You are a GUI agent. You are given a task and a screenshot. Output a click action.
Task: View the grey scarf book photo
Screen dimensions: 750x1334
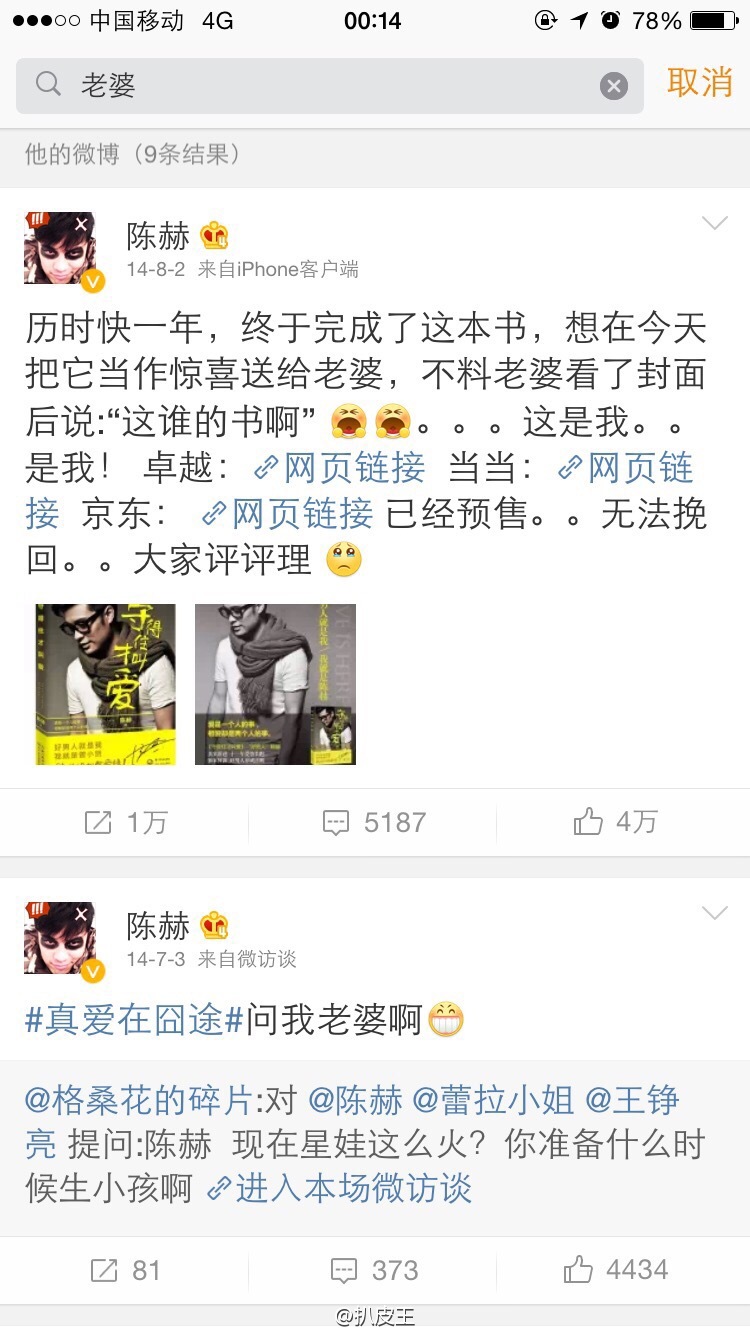click(275, 684)
